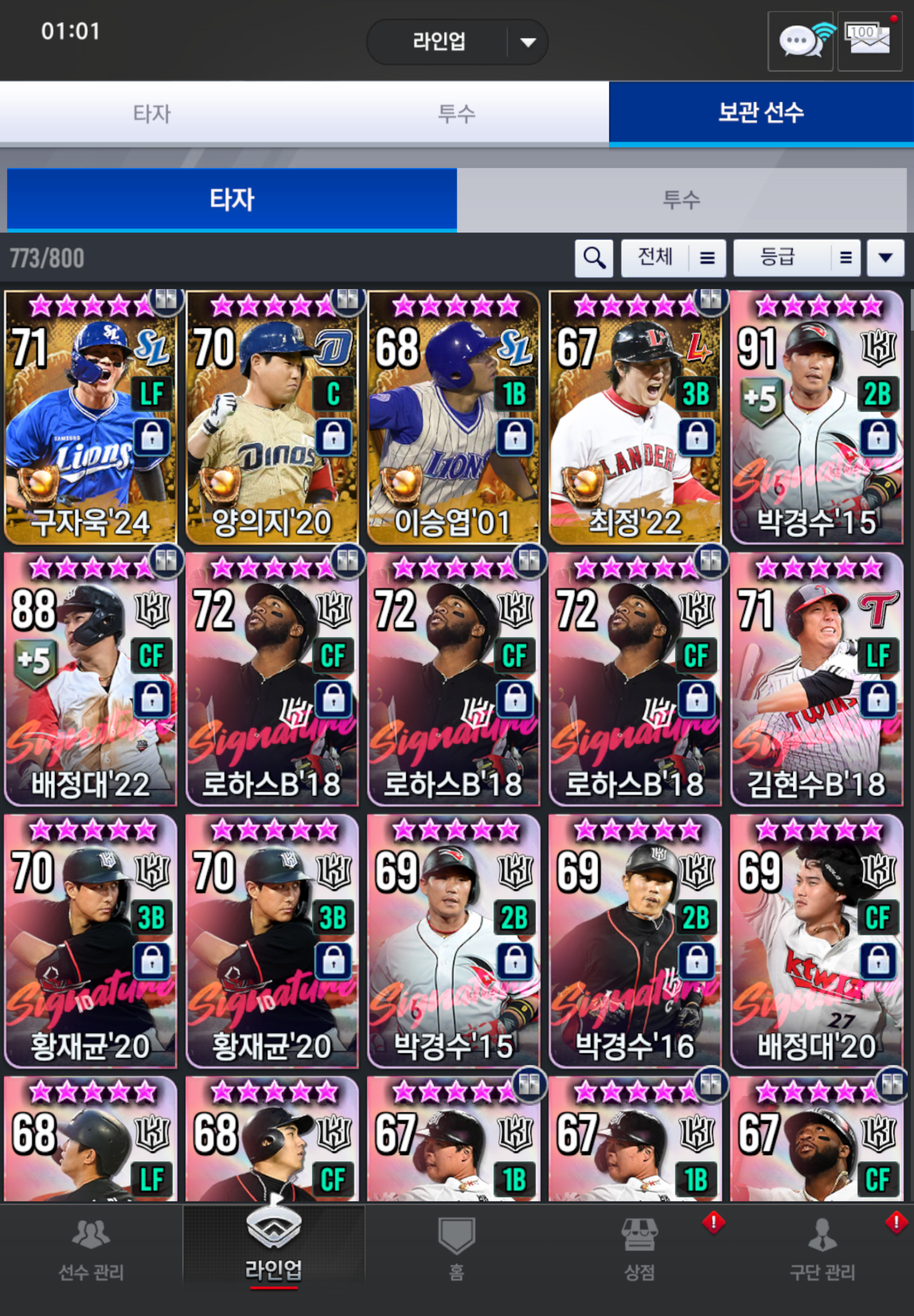Toggle the sort direction arrow button
Image resolution: width=914 pixels, height=1316 pixels.
885,258
